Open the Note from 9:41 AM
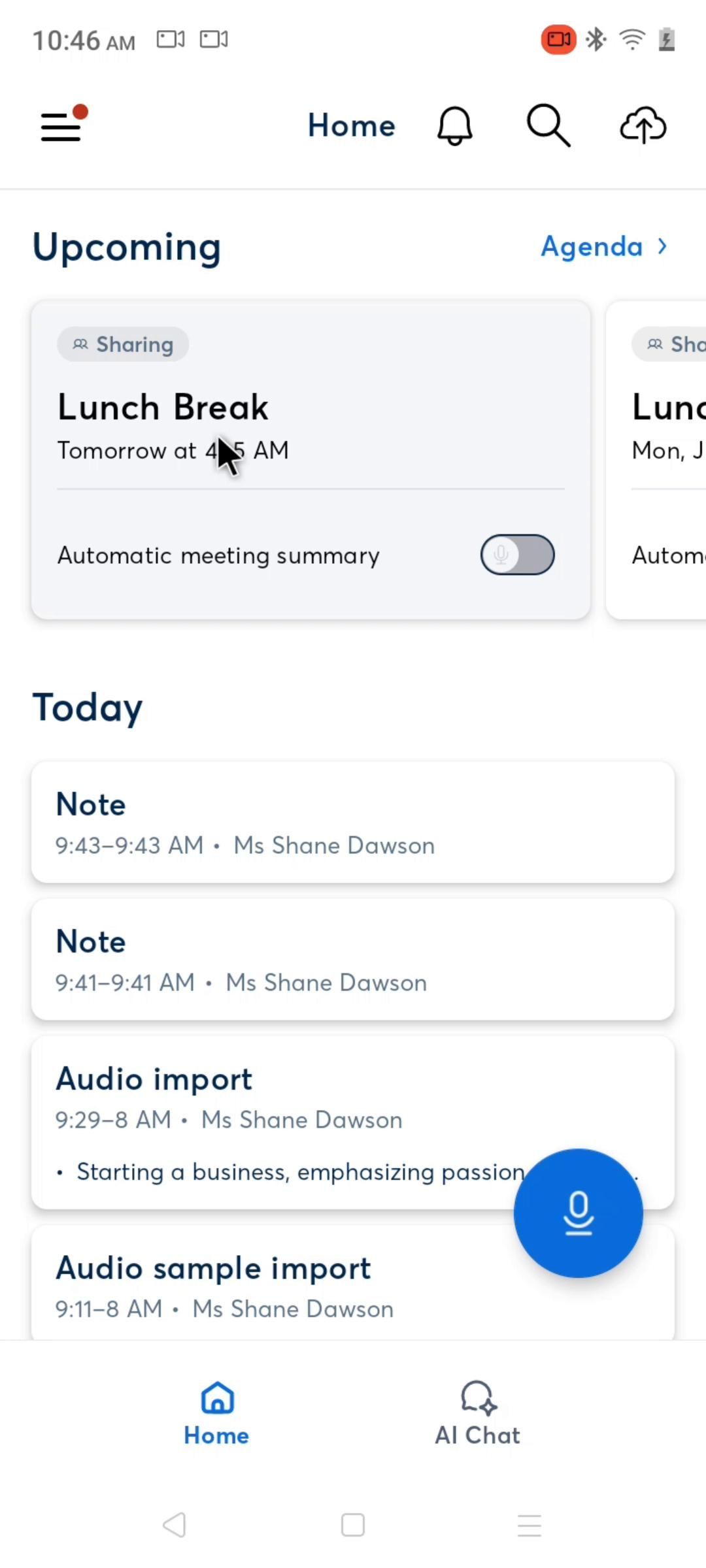The height and width of the screenshot is (1568, 706). tap(353, 960)
